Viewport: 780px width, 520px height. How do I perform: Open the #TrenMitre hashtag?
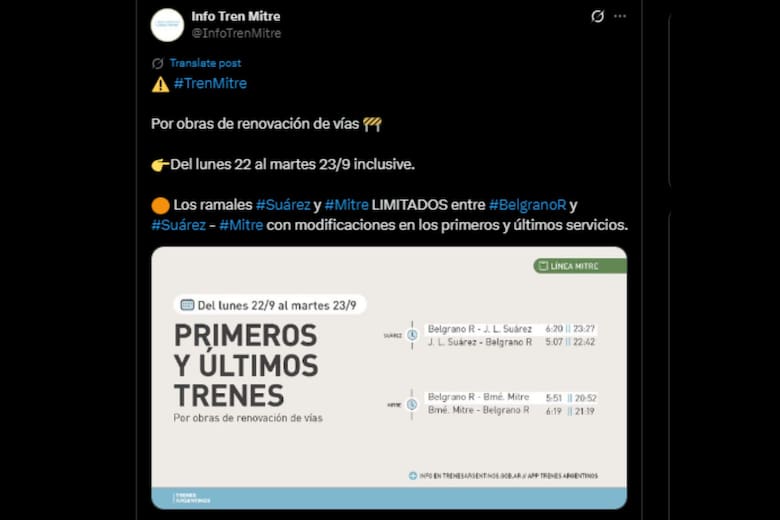[x=210, y=84]
